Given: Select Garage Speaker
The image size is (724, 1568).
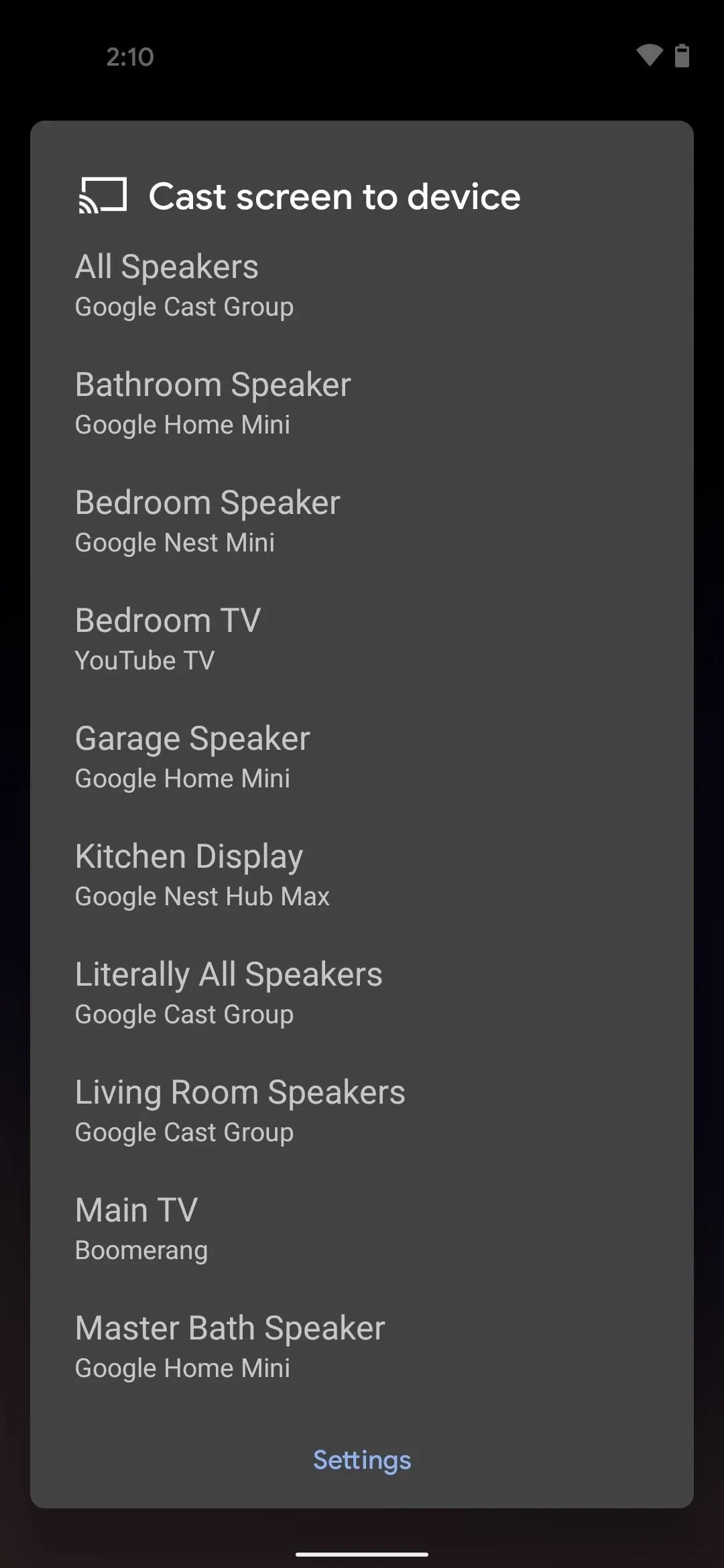Looking at the screenshot, I should pyautogui.click(x=362, y=757).
